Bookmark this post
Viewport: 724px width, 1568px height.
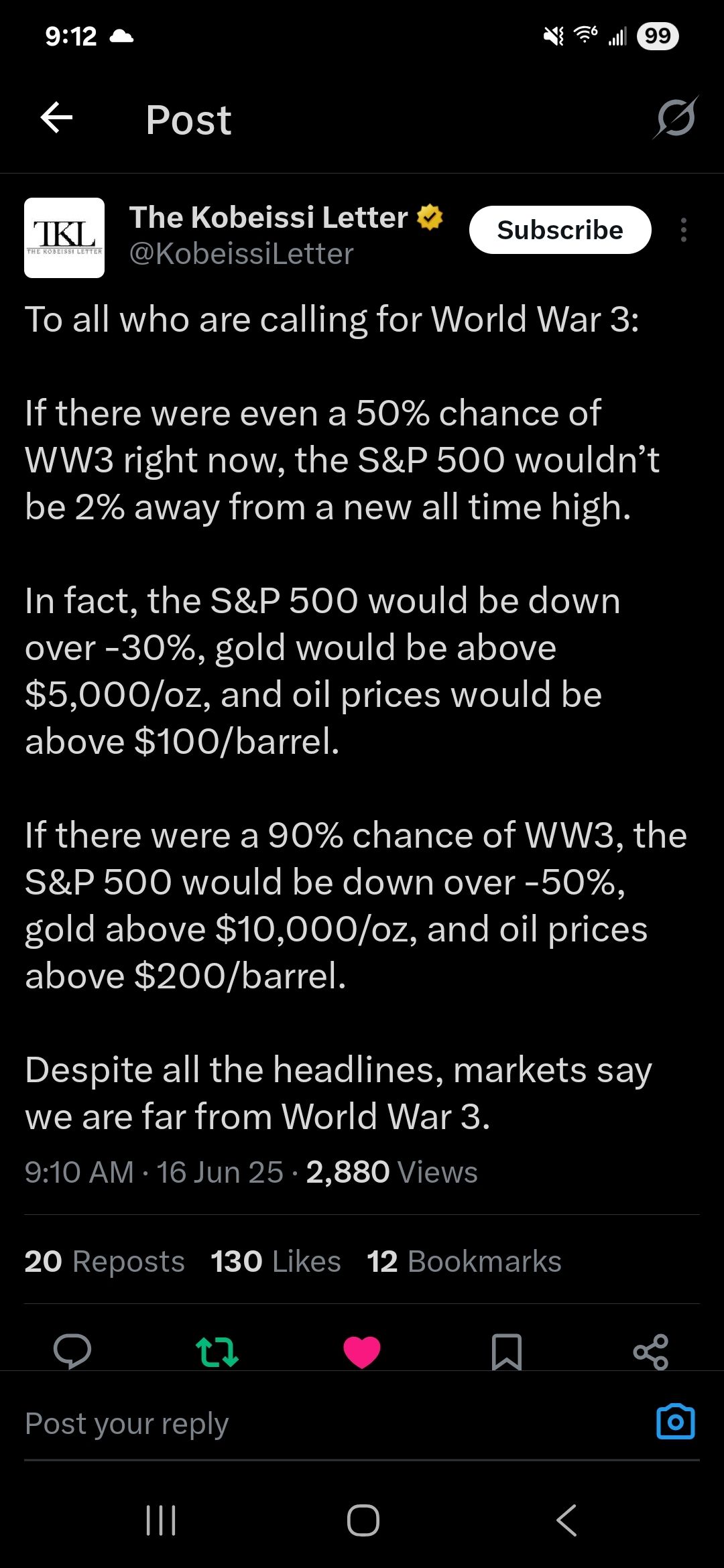(507, 1352)
